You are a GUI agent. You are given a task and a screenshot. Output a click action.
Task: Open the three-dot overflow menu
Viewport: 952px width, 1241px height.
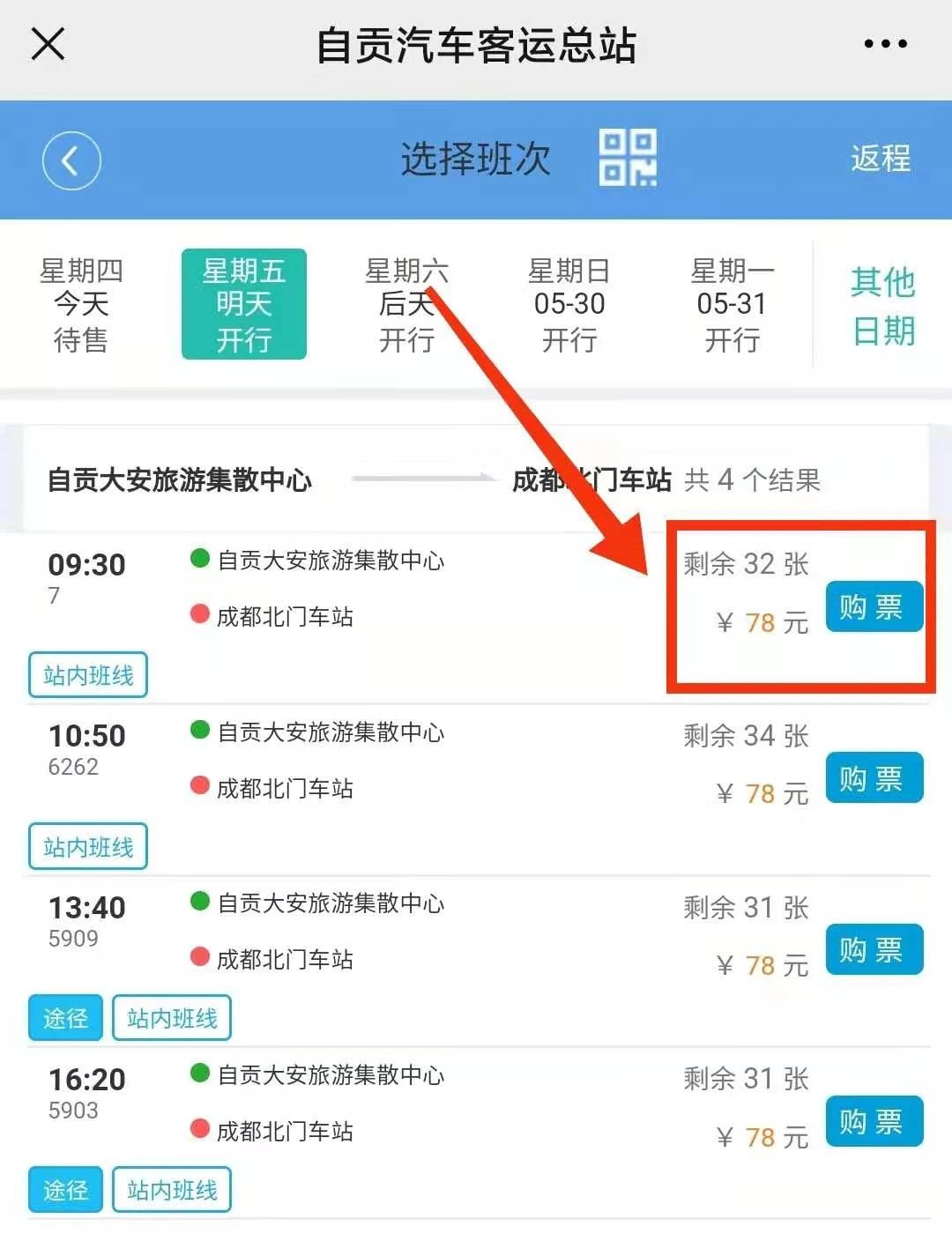tap(885, 43)
